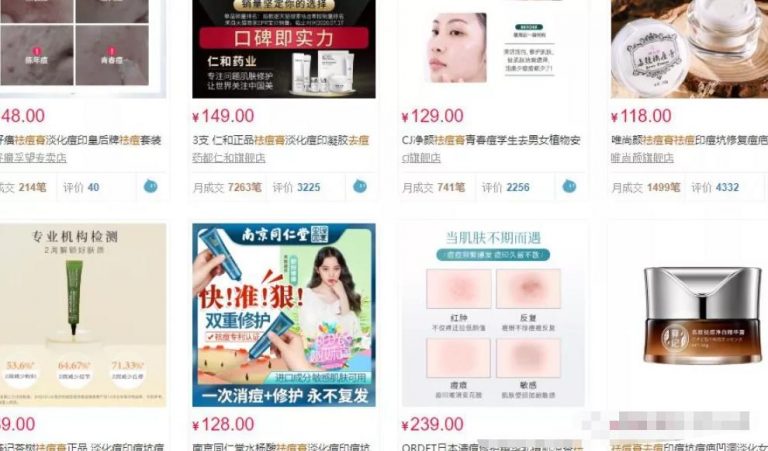Visit the 唯尚颜旗舰店 store link
768x451 pixels.
click(x=642, y=158)
